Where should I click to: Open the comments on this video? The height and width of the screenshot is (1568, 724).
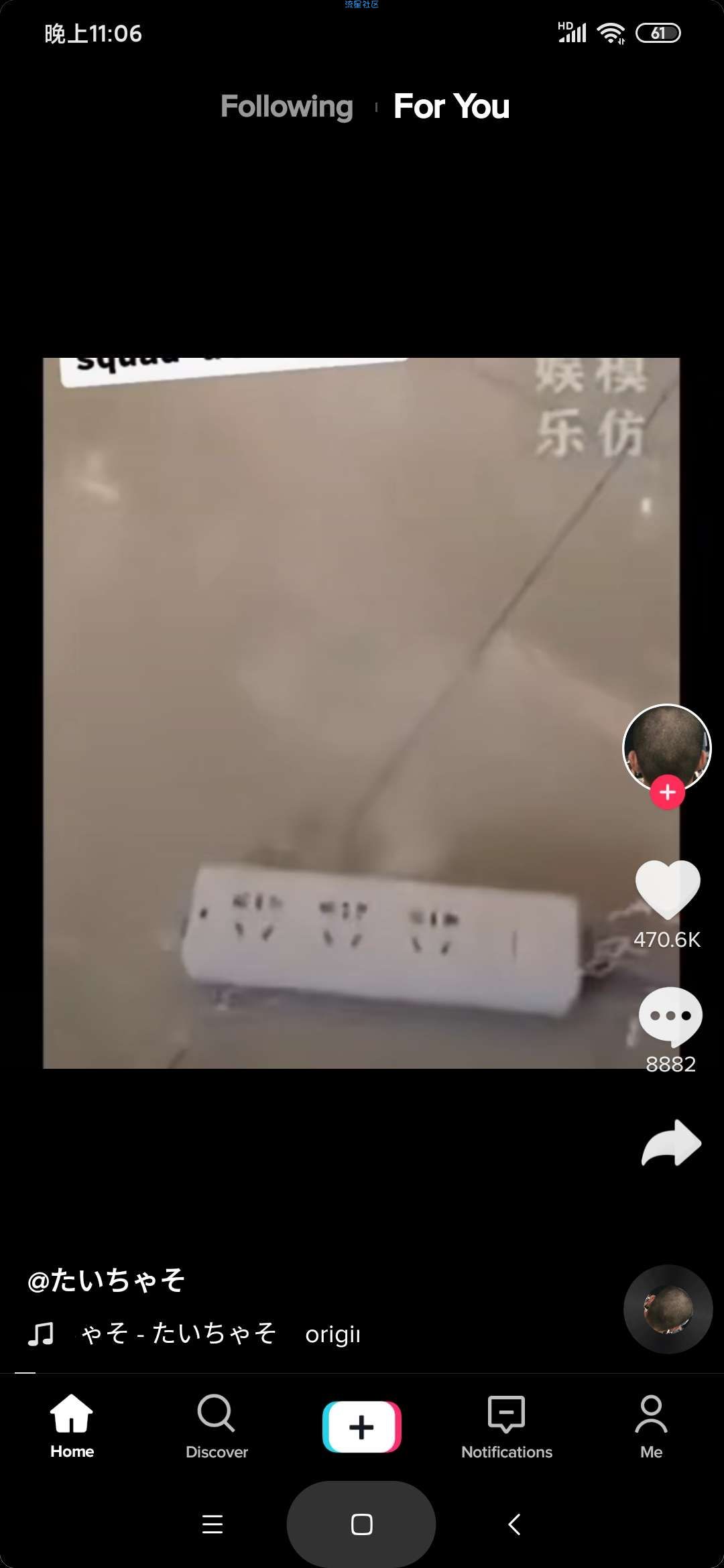670,1015
